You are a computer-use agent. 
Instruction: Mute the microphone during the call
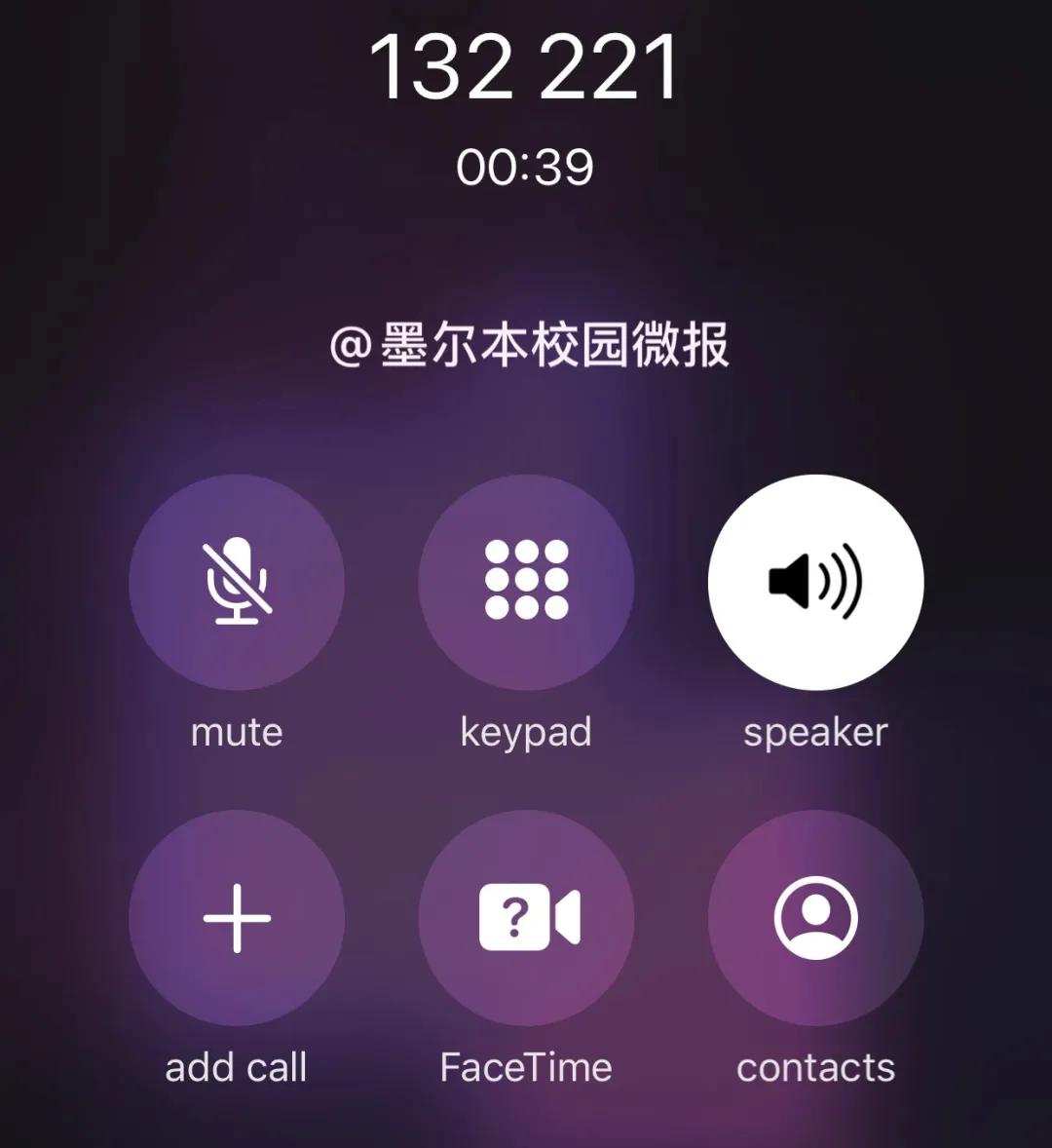click(x=237, y=583)
